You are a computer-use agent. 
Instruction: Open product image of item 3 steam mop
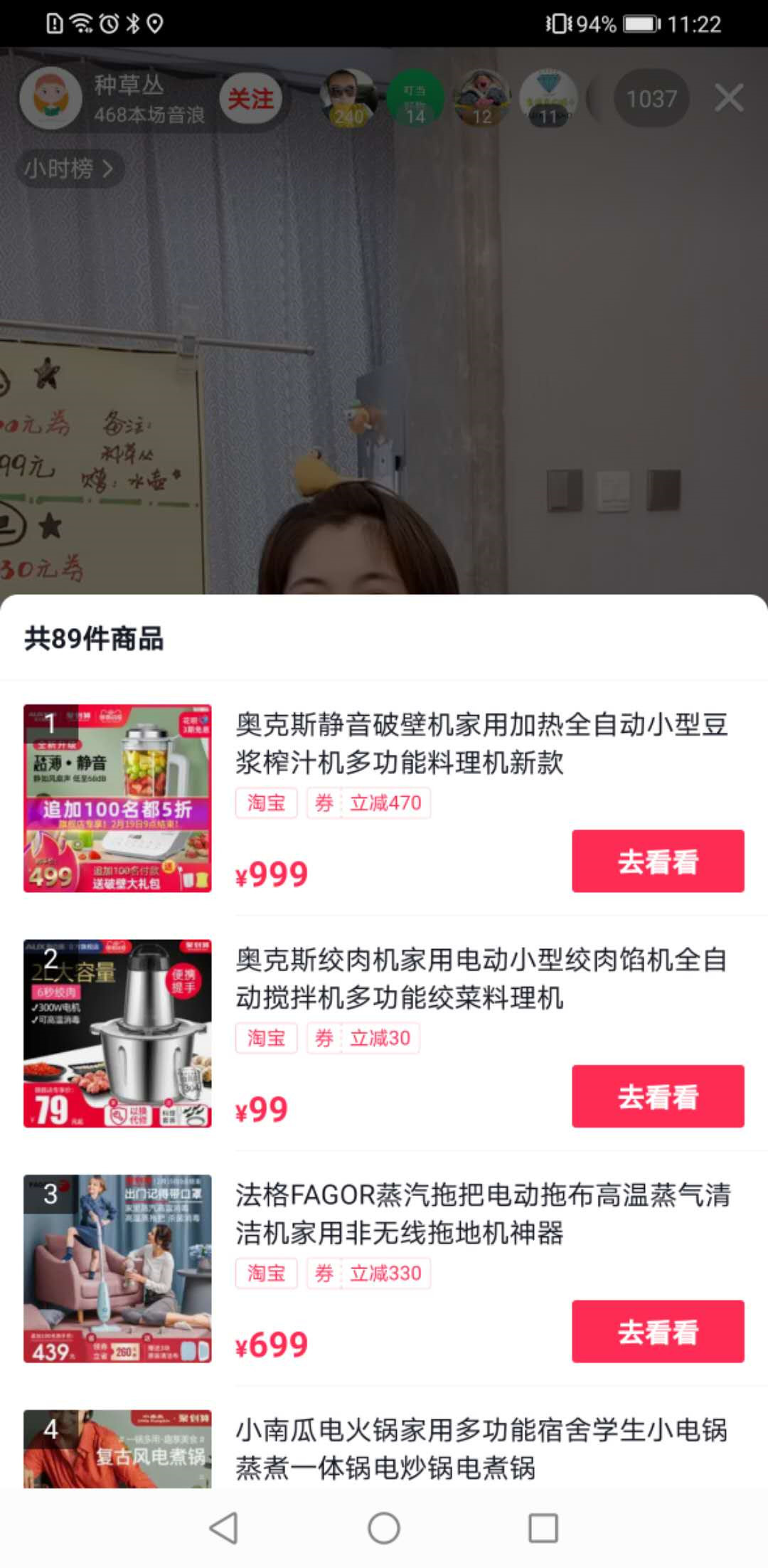point(117,1268)
